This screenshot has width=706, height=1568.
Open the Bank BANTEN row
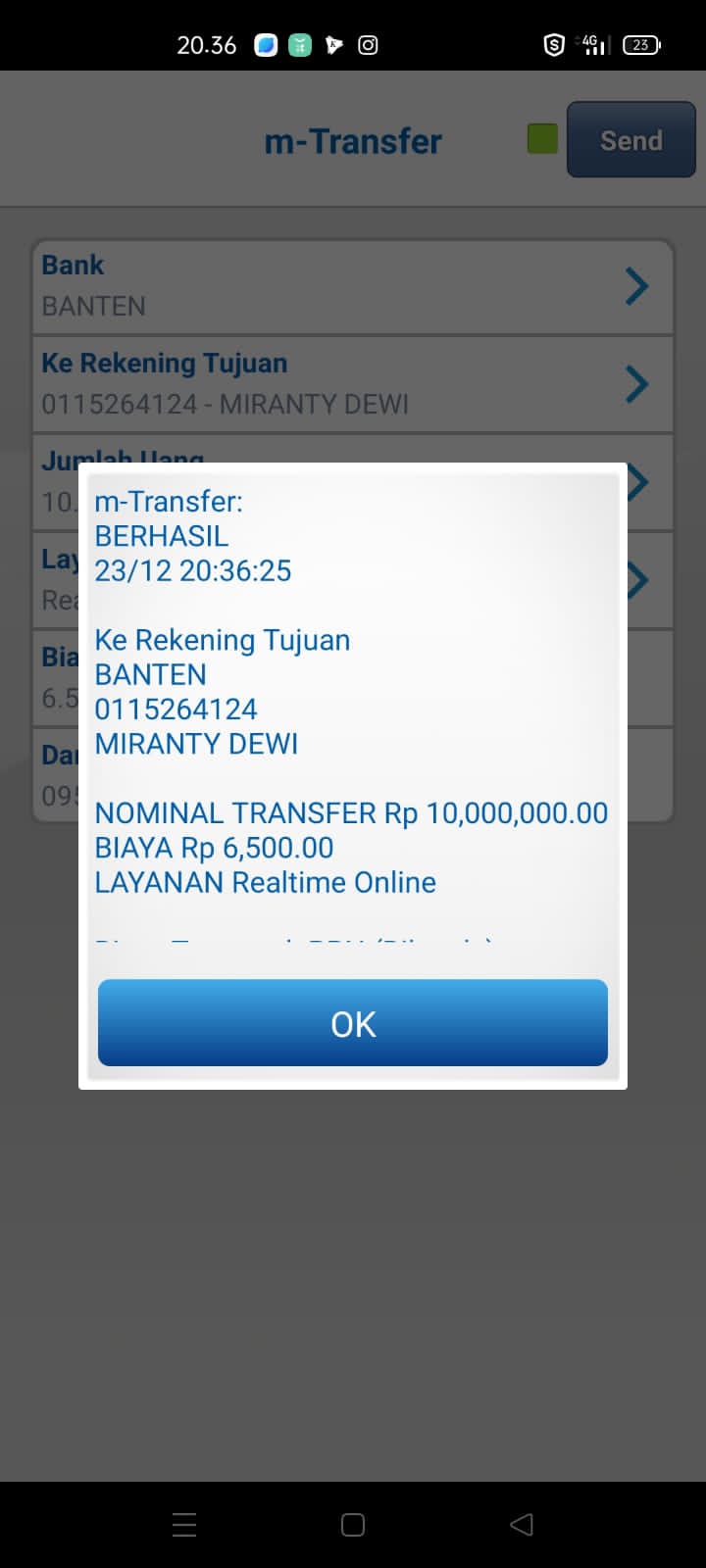(x=353, y=286)
